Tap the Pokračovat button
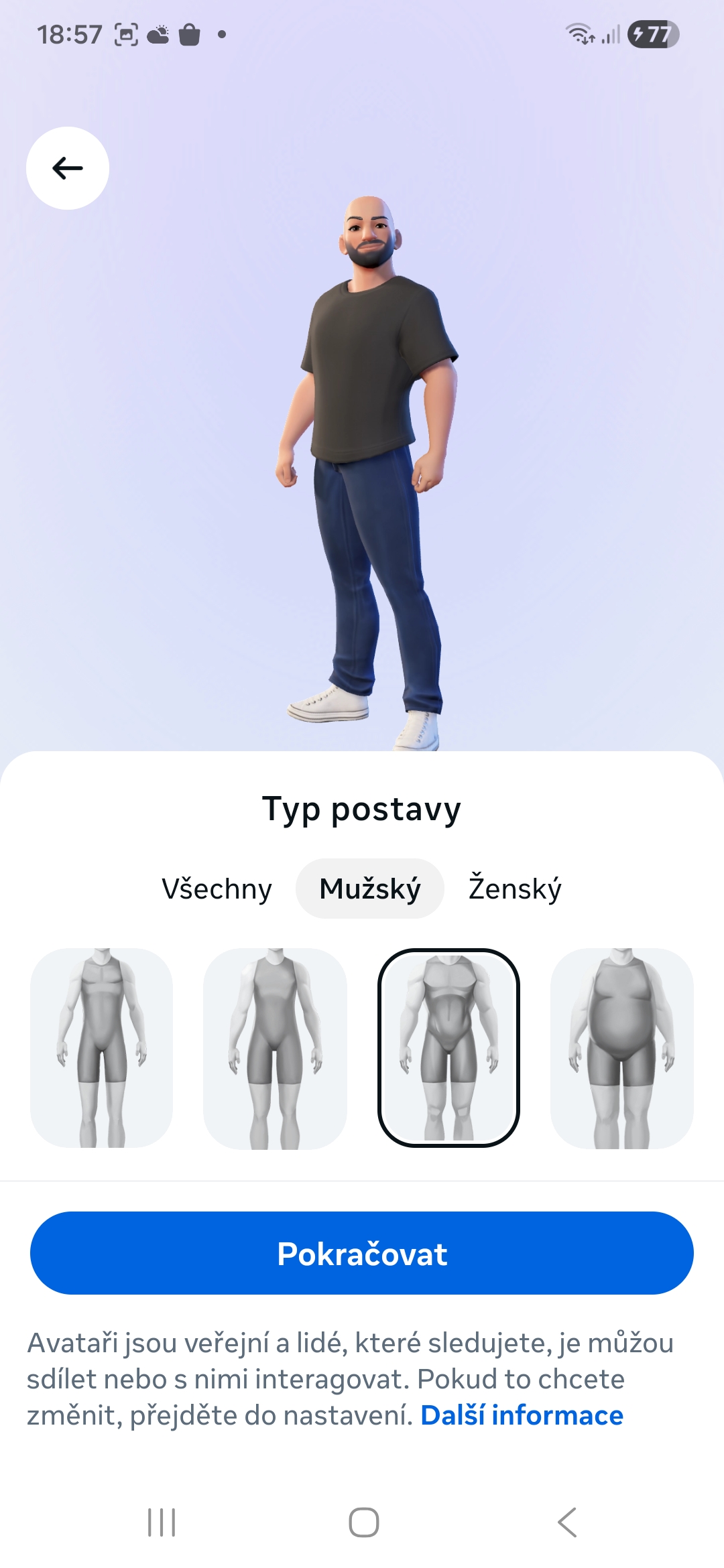The height and width of the screenshot is (1568, 724). click(x=362, y=1253)
